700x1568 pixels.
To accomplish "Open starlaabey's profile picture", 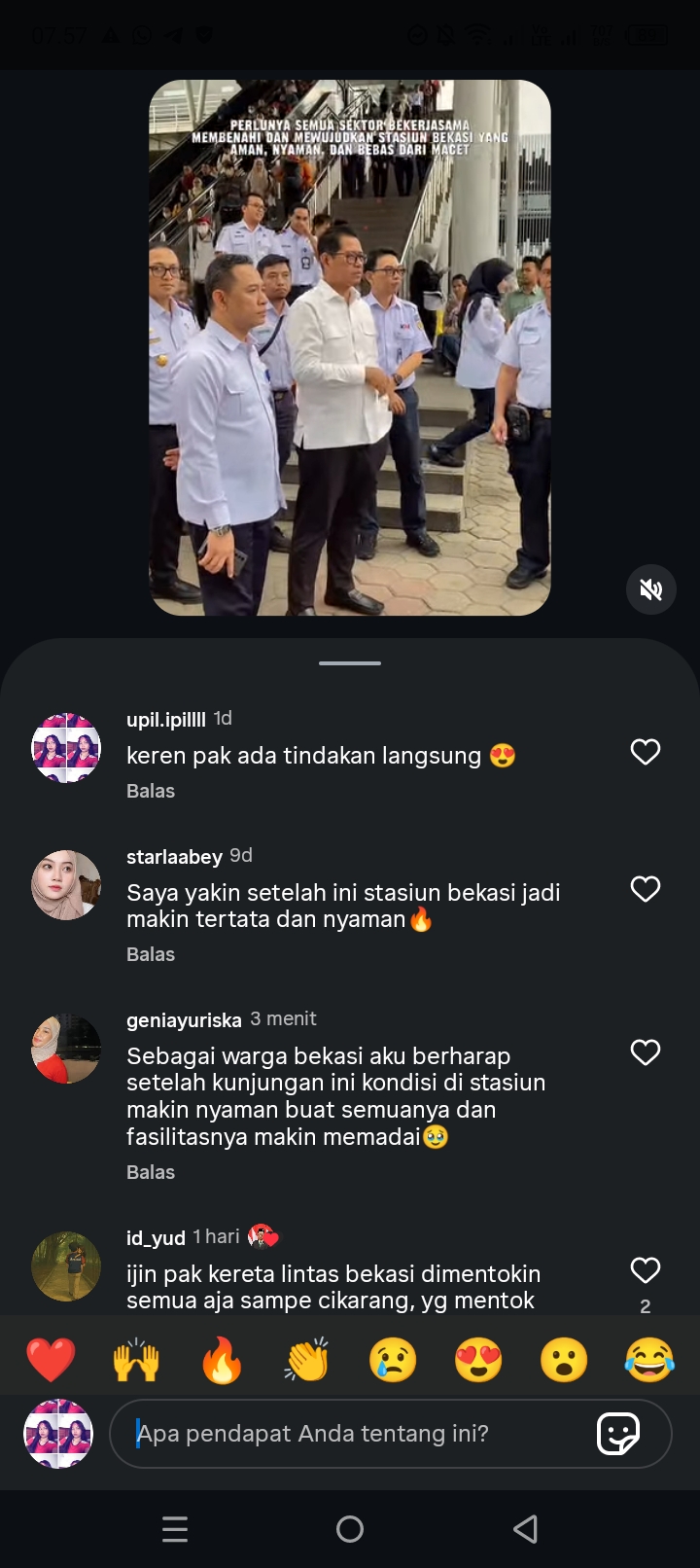I will 66,885.
